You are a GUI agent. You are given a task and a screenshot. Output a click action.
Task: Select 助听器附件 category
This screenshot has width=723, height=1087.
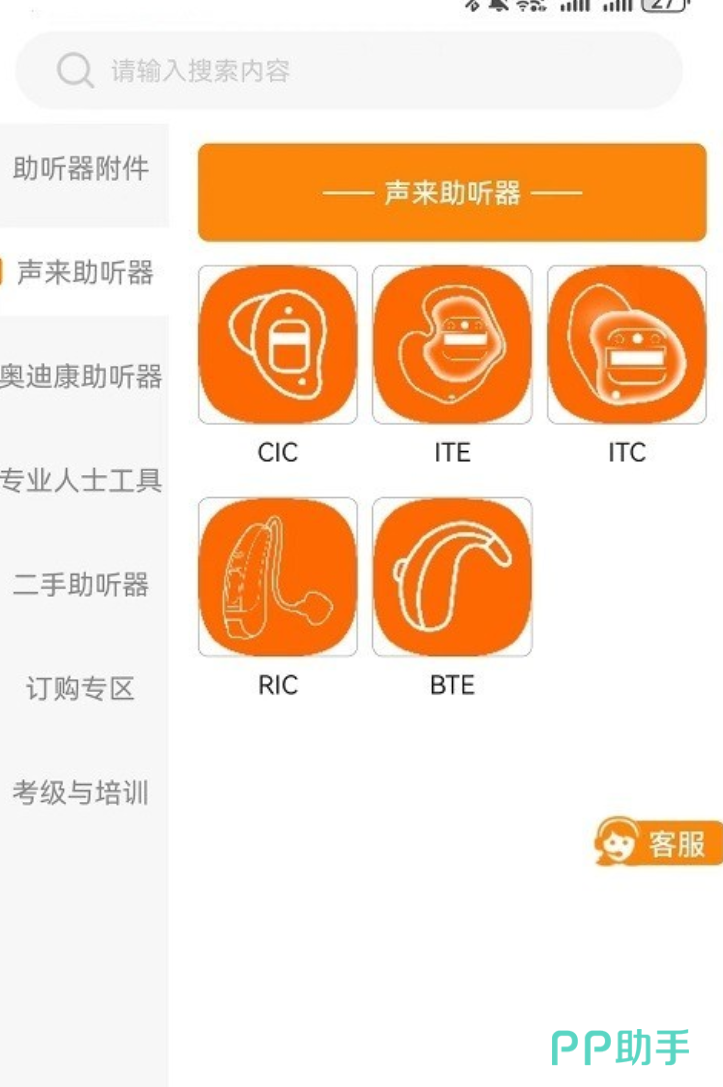point(82,169)
